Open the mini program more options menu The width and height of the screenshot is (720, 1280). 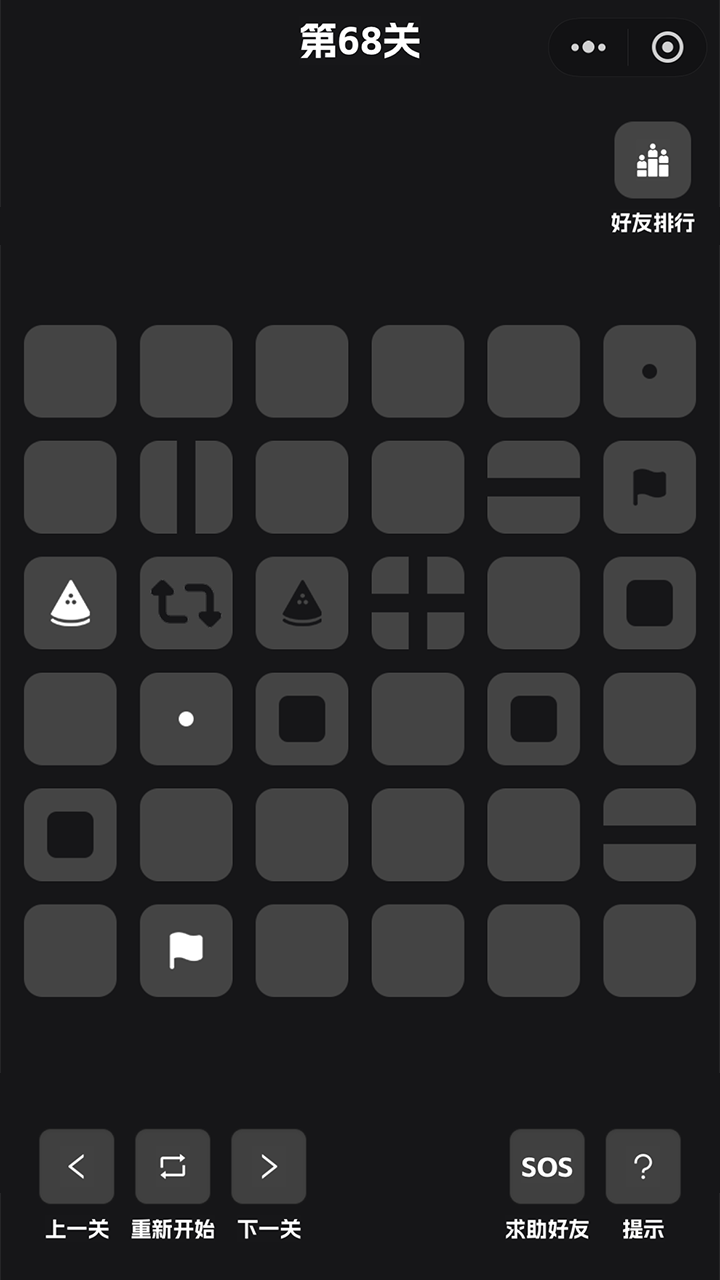point(588,47)
